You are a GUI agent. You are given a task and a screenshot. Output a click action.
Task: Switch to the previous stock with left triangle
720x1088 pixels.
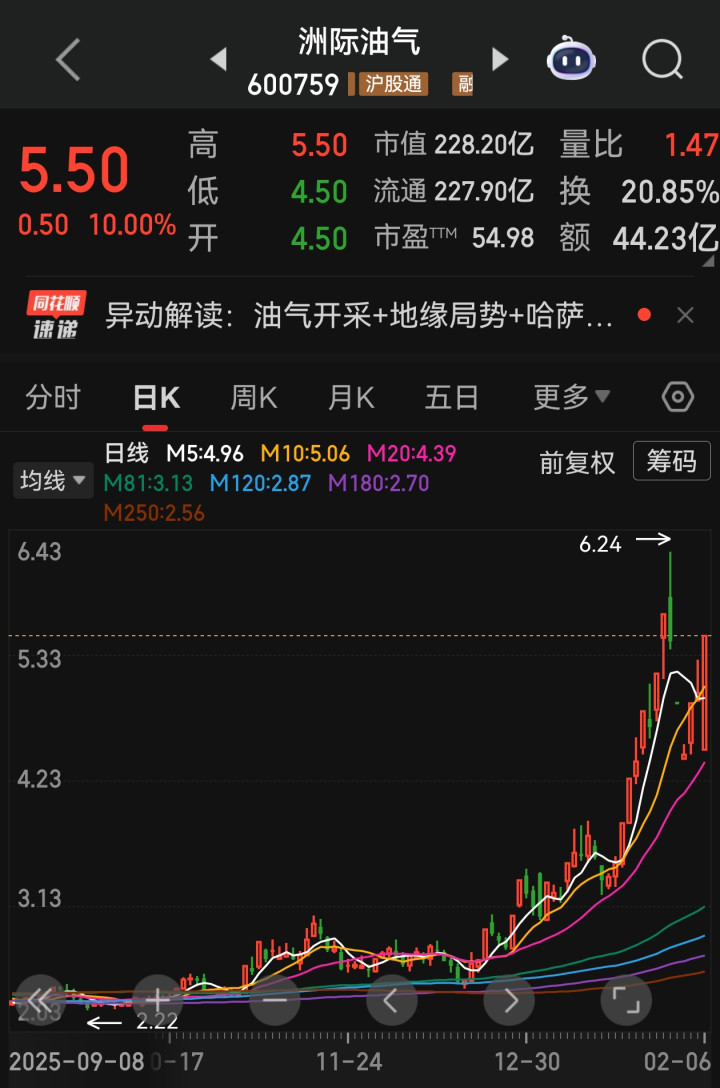click(218, 60)
